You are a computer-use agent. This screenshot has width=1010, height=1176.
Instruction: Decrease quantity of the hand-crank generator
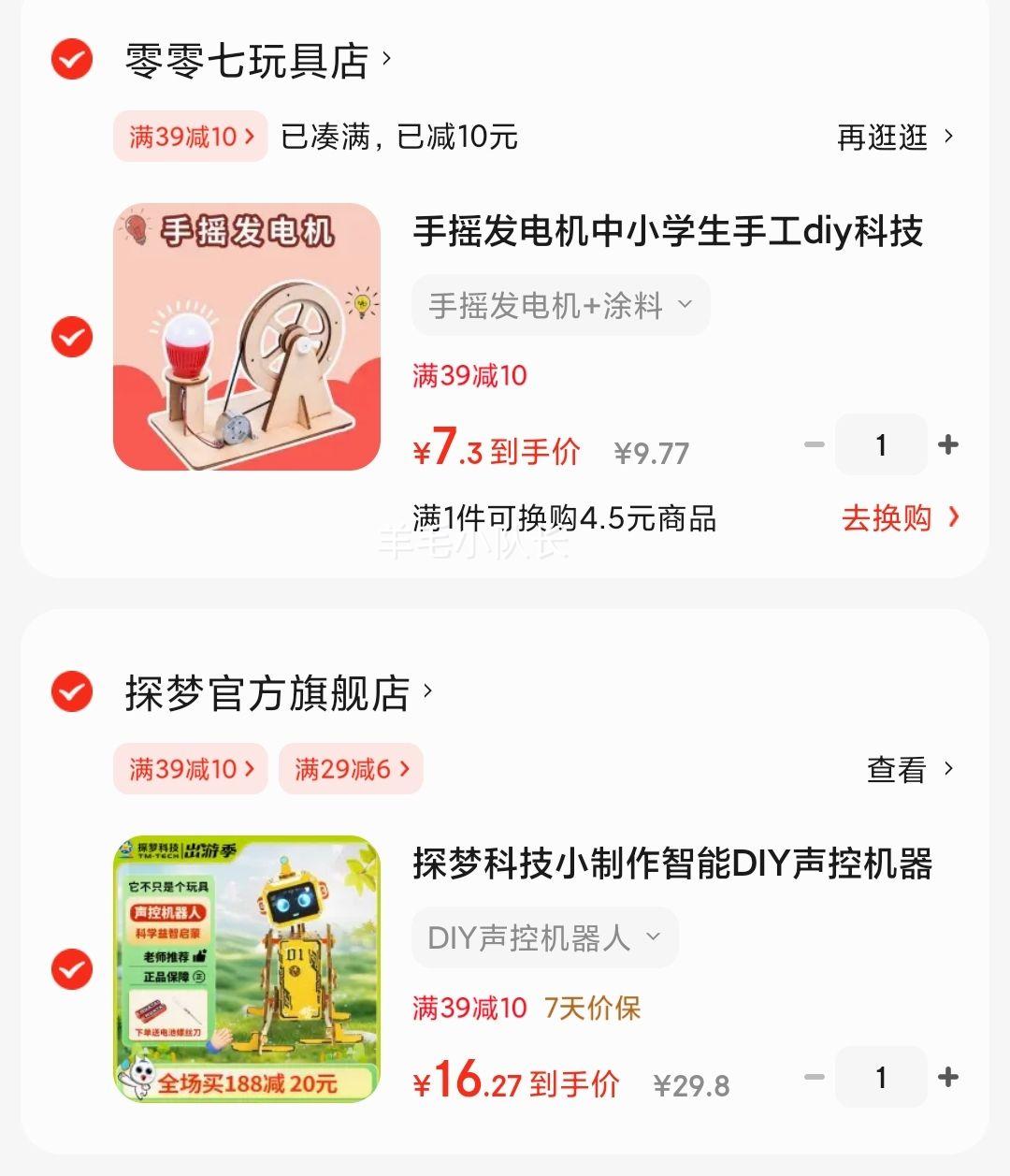coord(813,444)
